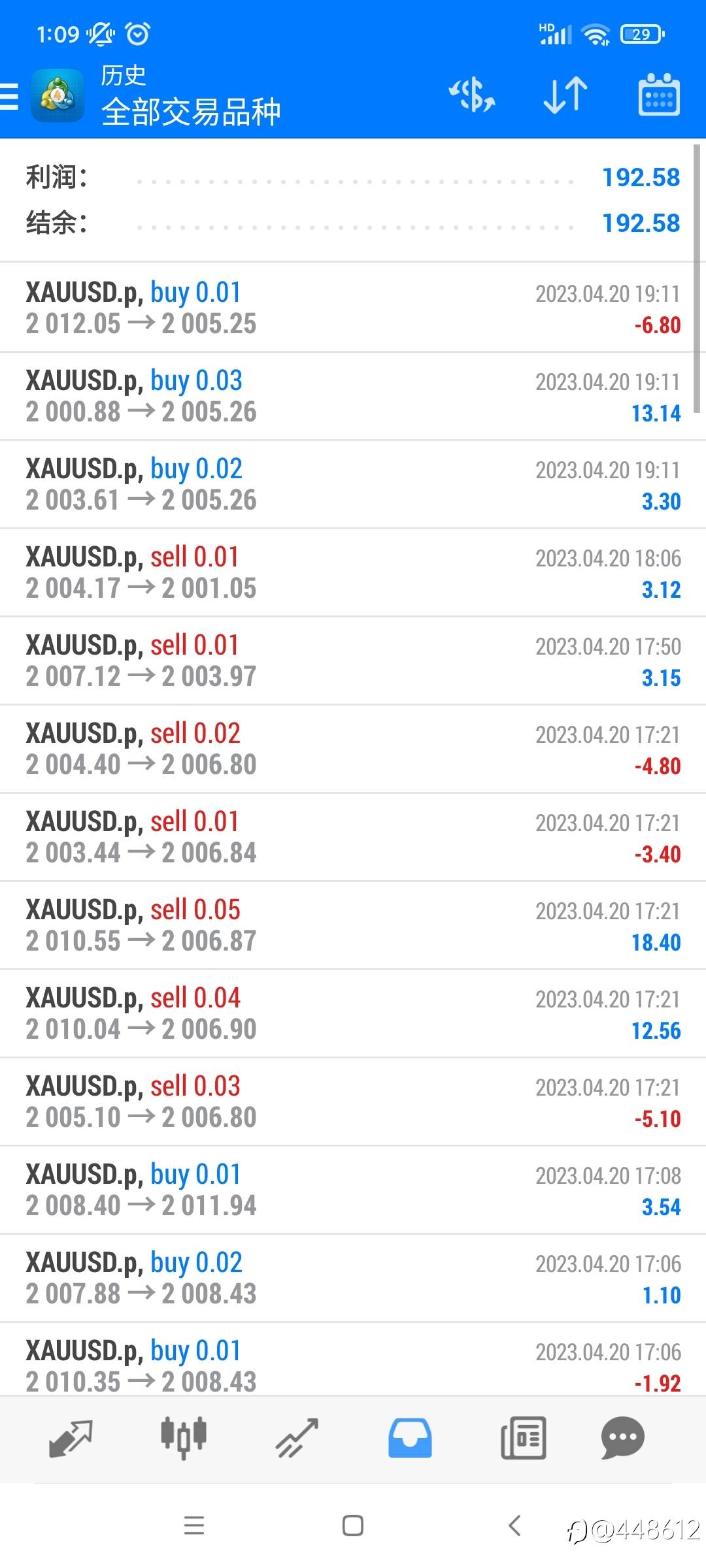Tap the sort arrows icon
Image resolution: width=706 pixels, height=1568 pixels.
coord(565,95)
